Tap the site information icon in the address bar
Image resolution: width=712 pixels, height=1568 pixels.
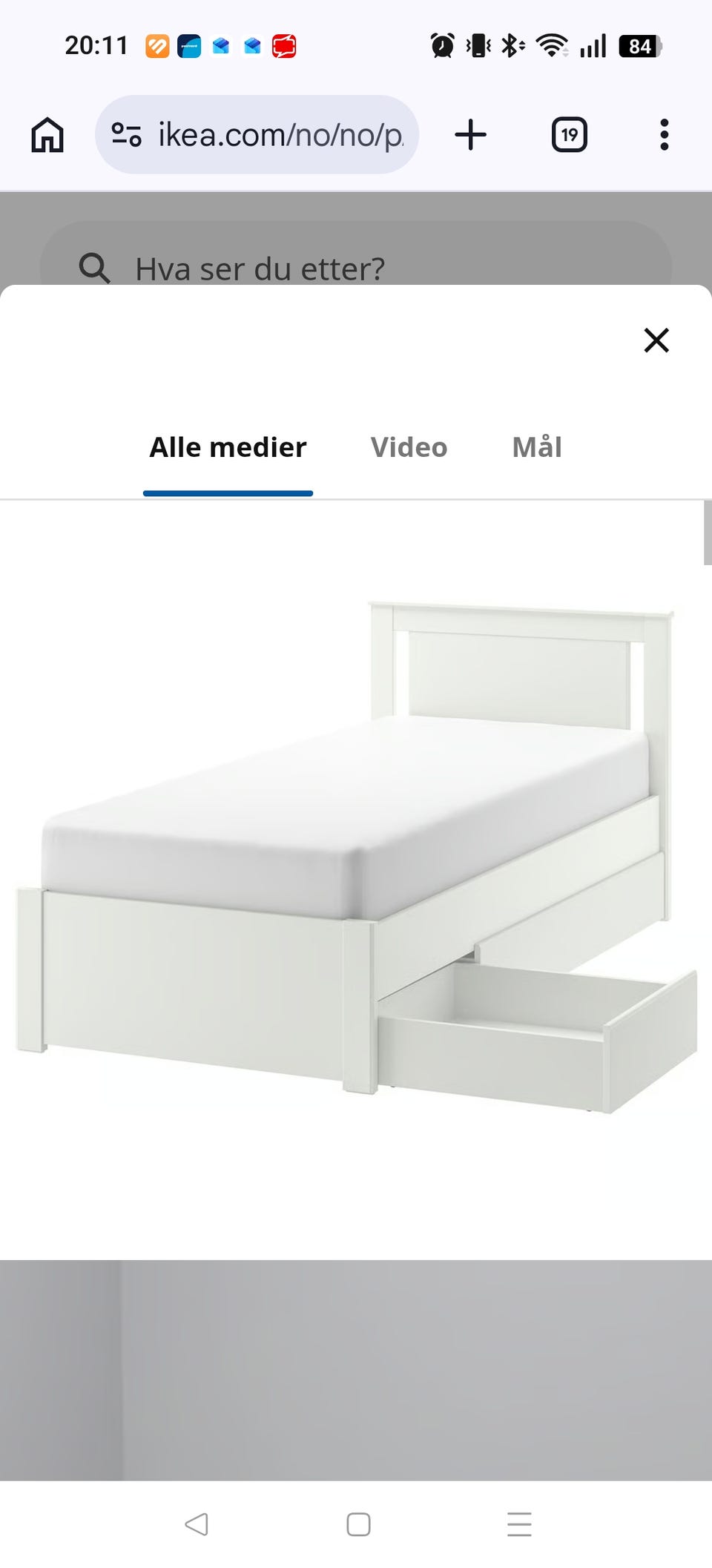click(x=126, y=134)
